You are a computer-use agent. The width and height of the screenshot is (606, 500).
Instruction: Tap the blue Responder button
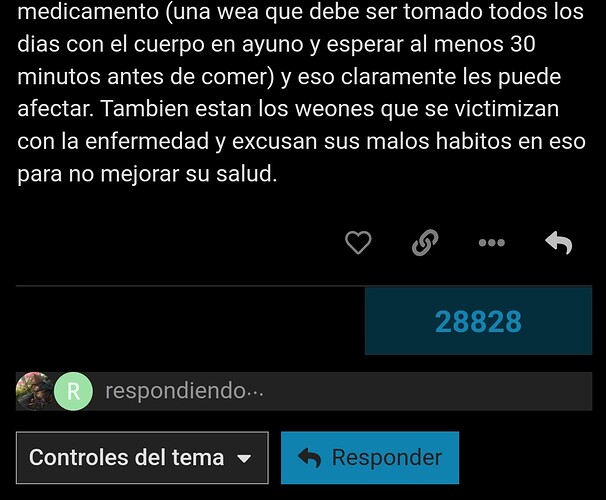pyautogui.click(x=370, y=458)
